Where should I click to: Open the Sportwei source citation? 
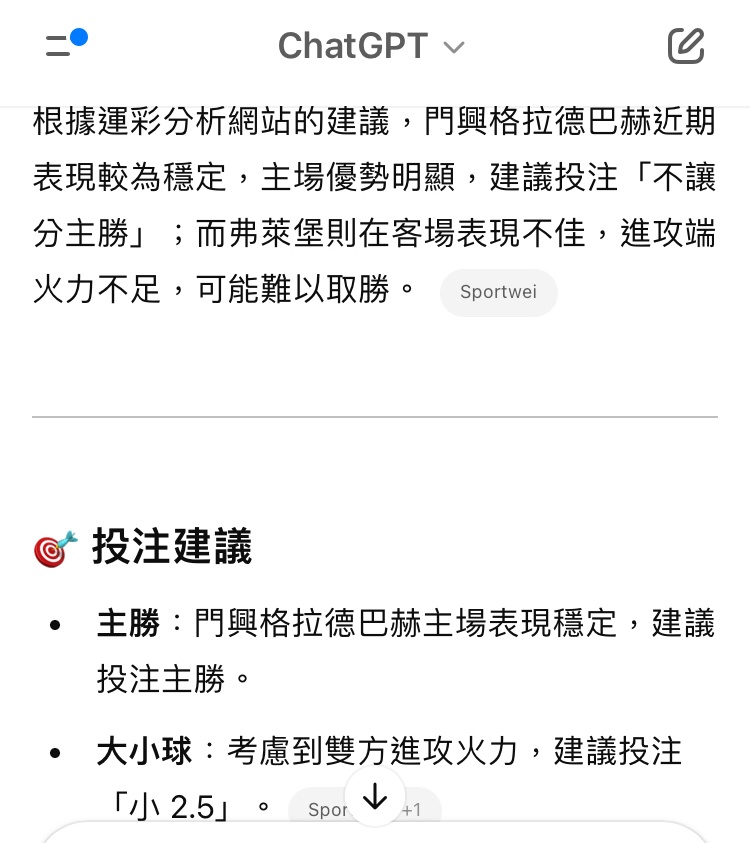point(498,293)
